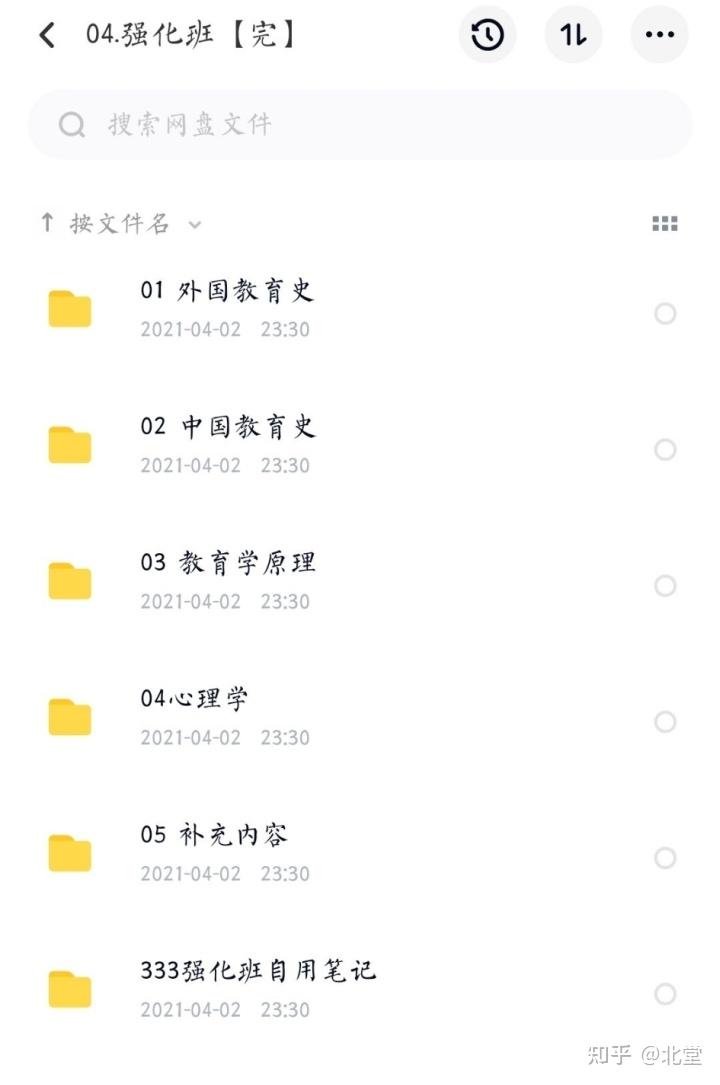The width and height of the screenshot is (720, 1085).
Task: Expand the 按文件名 sort dropdown
Action: pos(196,223)
